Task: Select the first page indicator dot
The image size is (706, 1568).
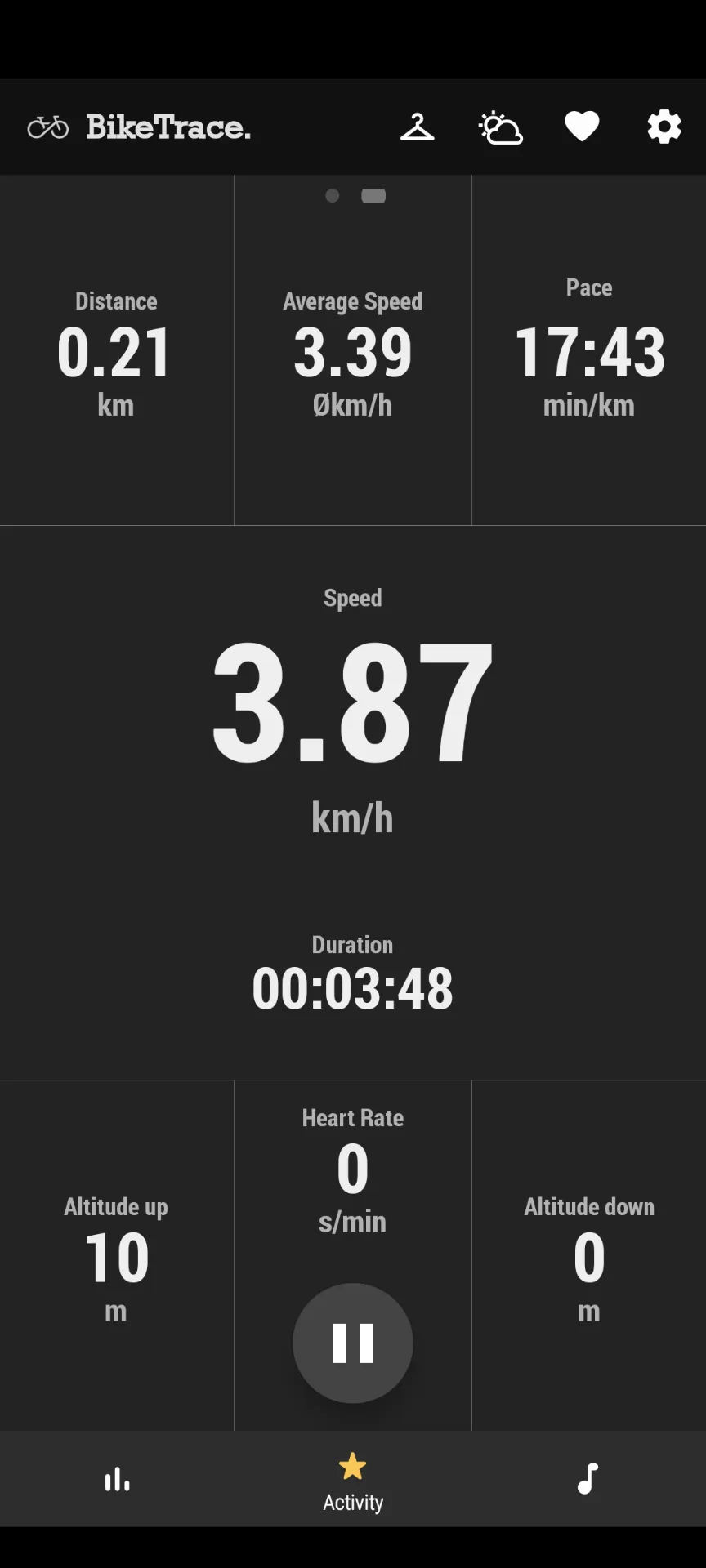Action: [333, 196]
